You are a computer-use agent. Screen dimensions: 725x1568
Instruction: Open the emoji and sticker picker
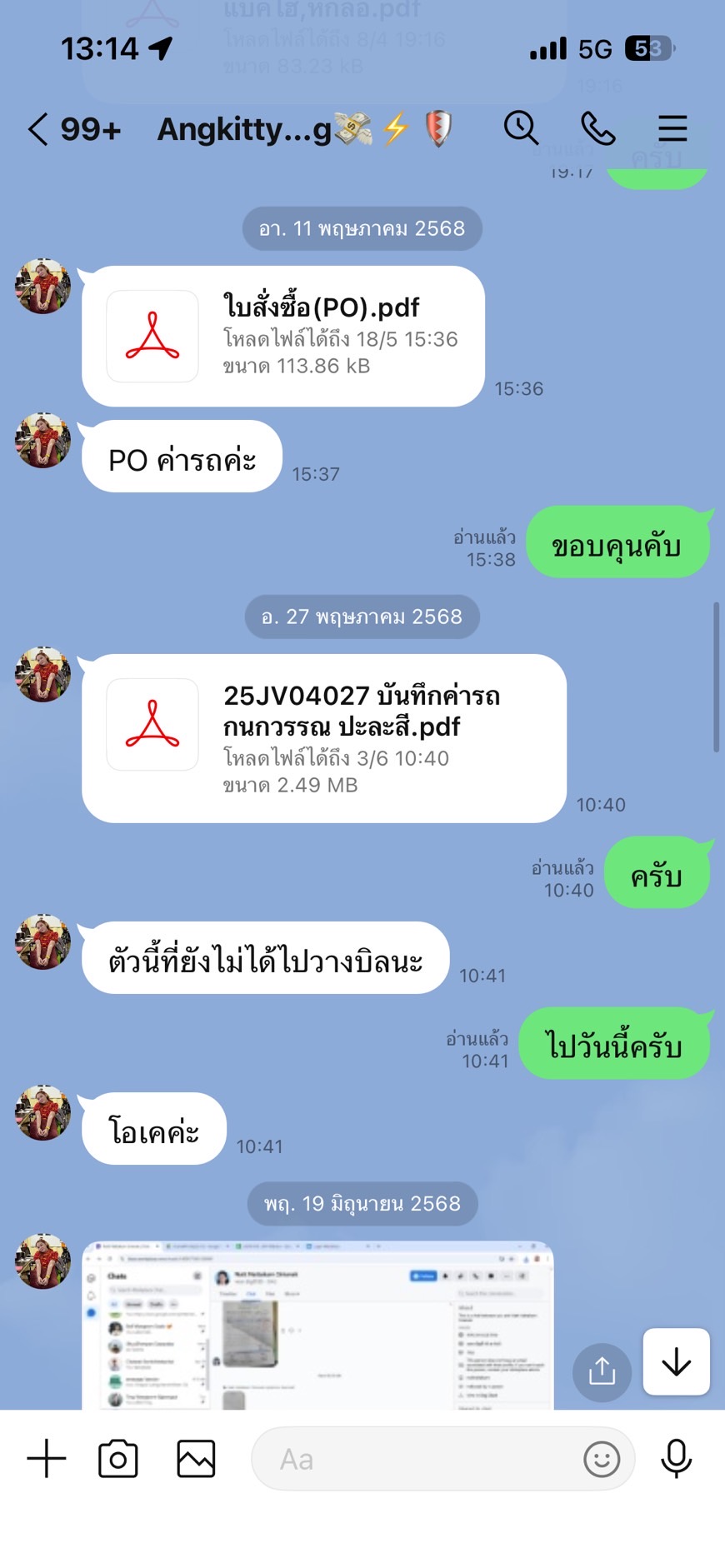(602, 1459)
